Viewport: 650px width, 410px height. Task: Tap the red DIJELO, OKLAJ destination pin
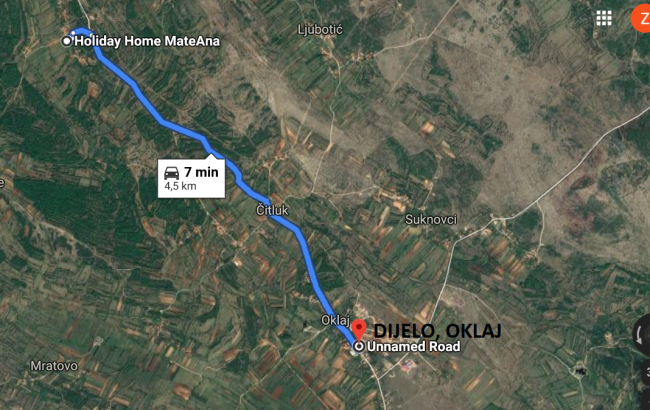point(359,331)
